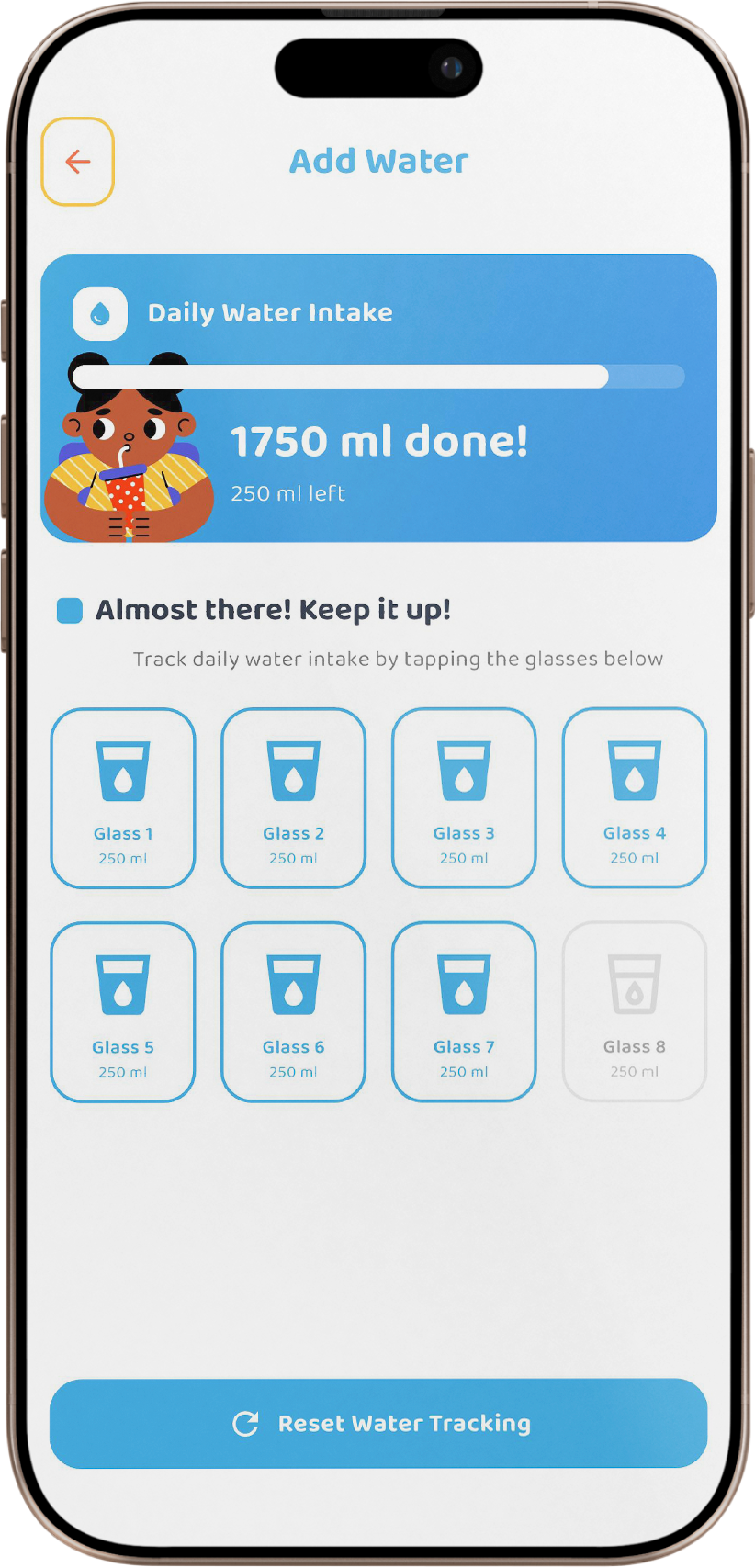Select the Glass 3 tile

tap(464, 797)
